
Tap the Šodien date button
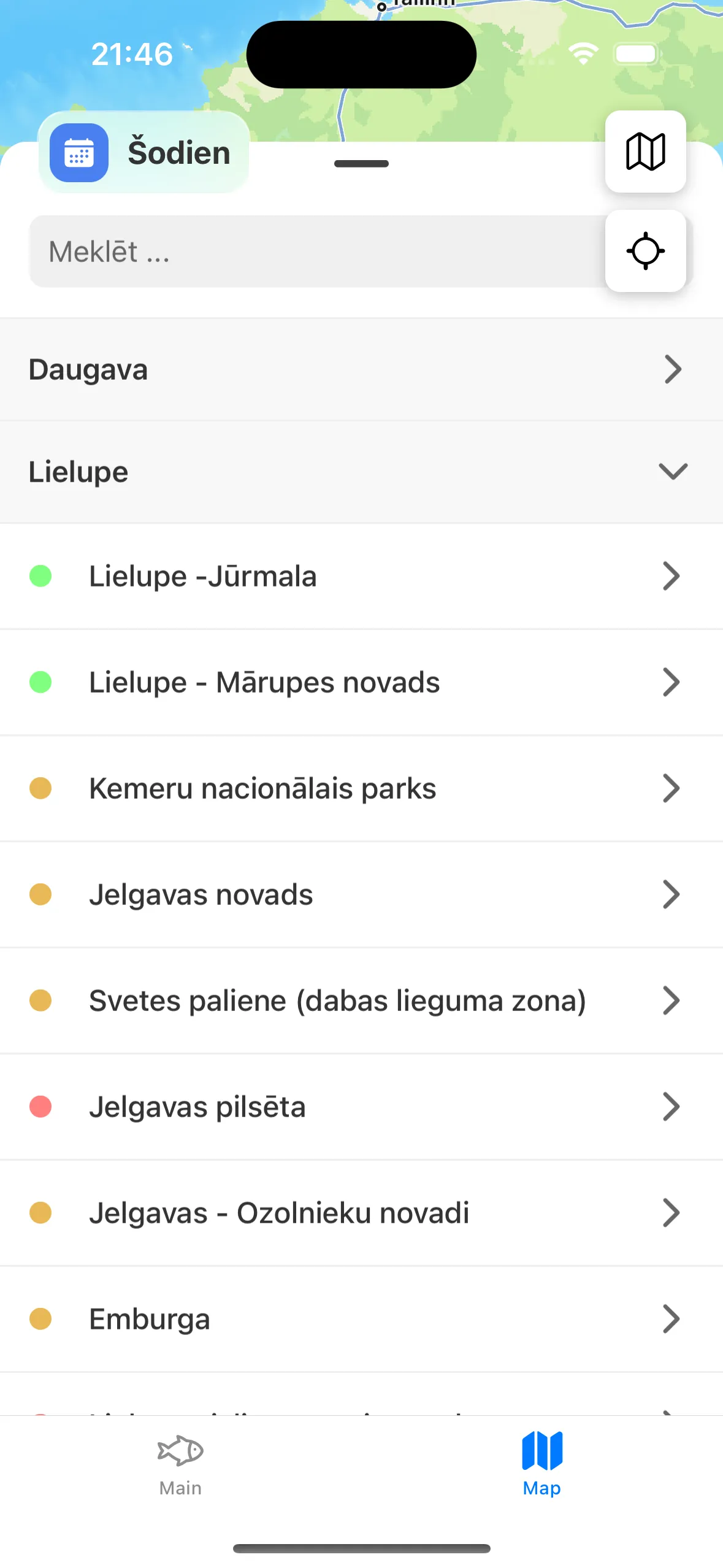tap(177, 153)
